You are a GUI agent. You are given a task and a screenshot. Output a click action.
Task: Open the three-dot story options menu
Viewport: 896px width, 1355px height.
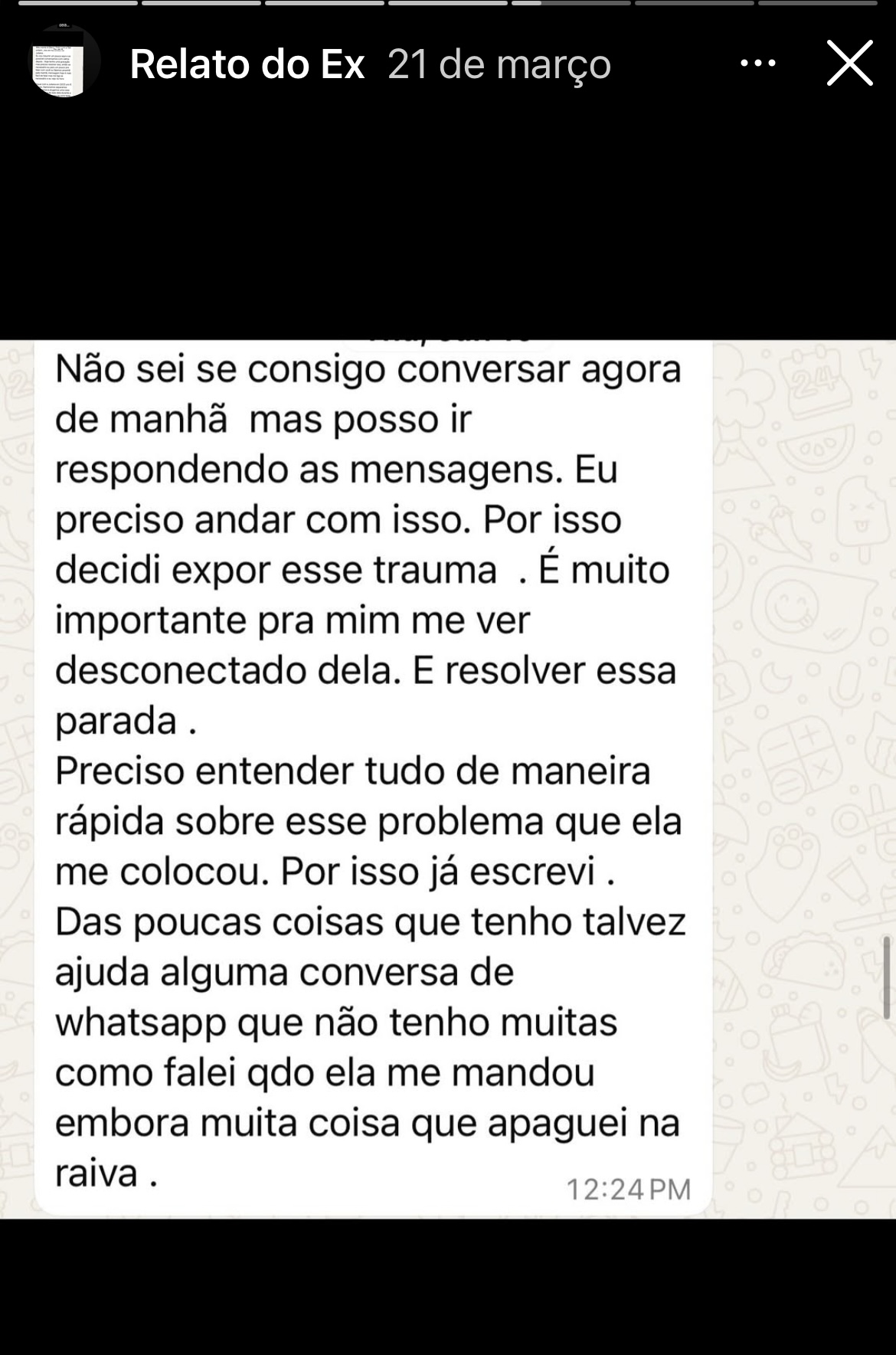pos(758,64)
